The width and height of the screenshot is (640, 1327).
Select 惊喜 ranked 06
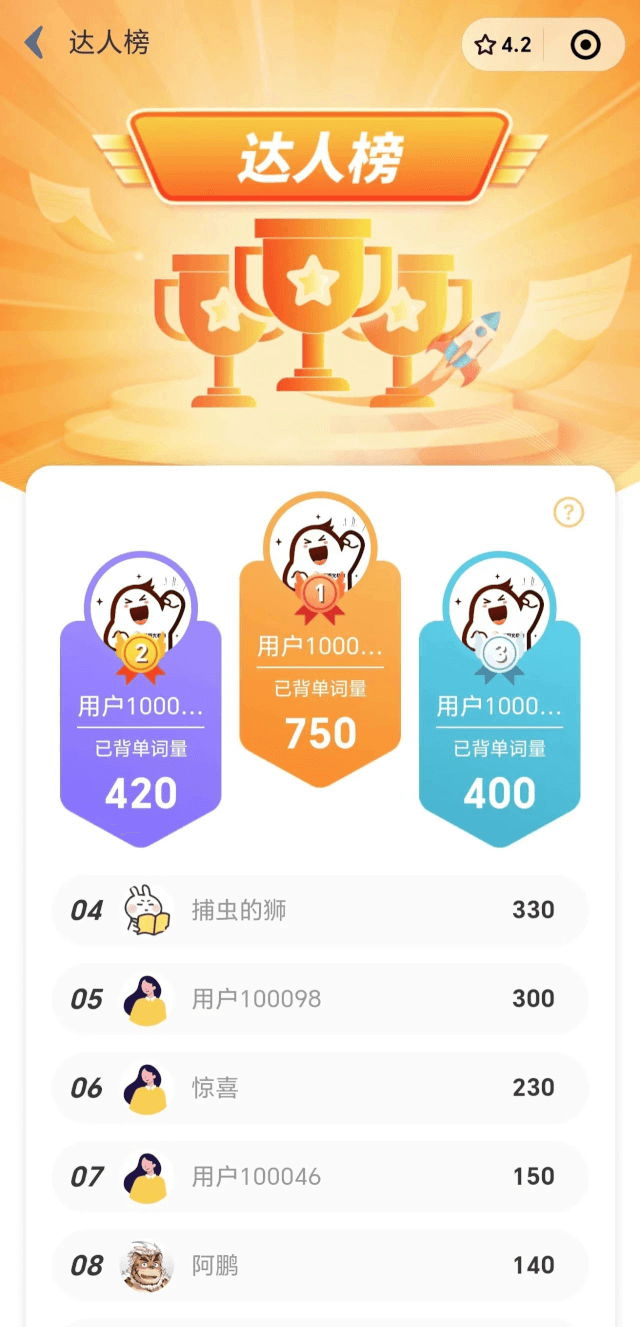click(320, 1088)
